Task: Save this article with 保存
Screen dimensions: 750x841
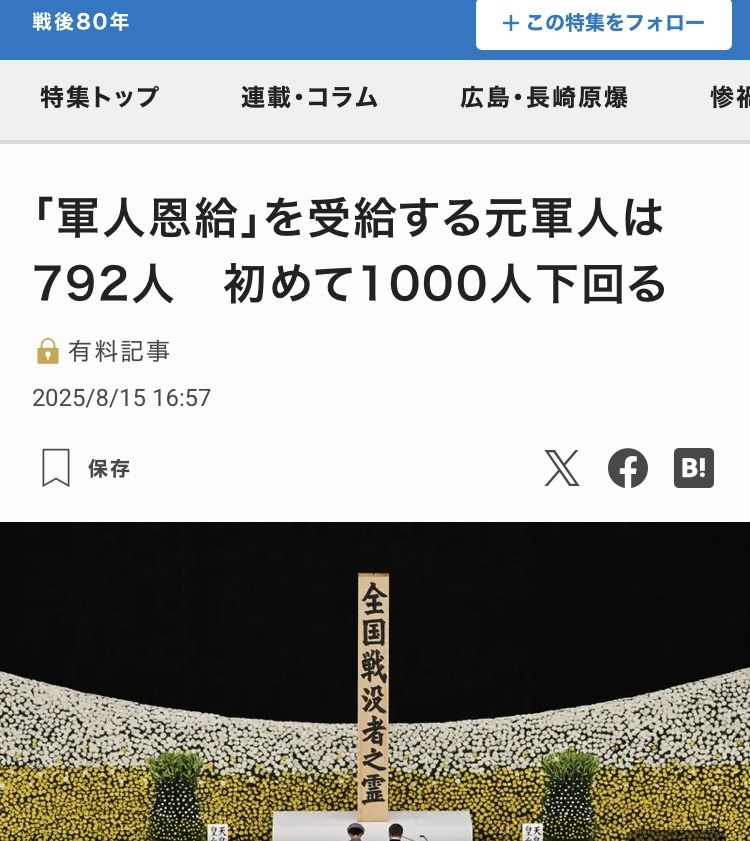Action: click(87, 468)
